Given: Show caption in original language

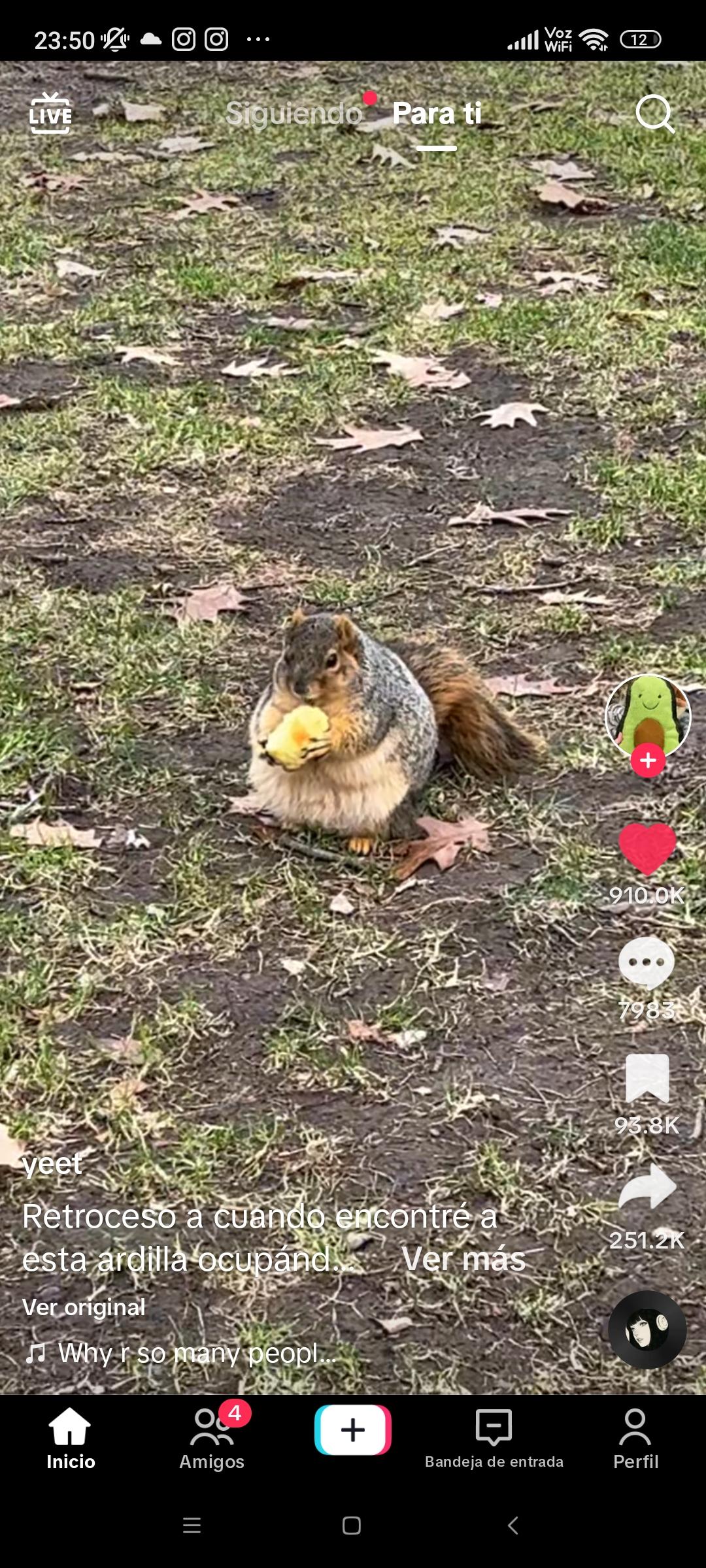Looking at the screenshot, I should [84, 1307].
